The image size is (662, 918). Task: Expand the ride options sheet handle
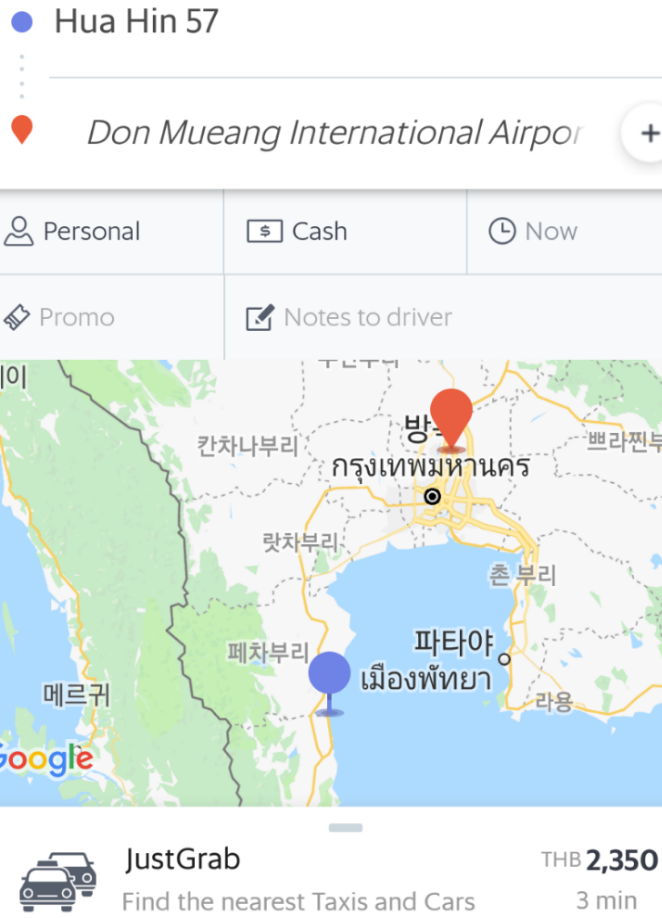(x=345, y=828)
